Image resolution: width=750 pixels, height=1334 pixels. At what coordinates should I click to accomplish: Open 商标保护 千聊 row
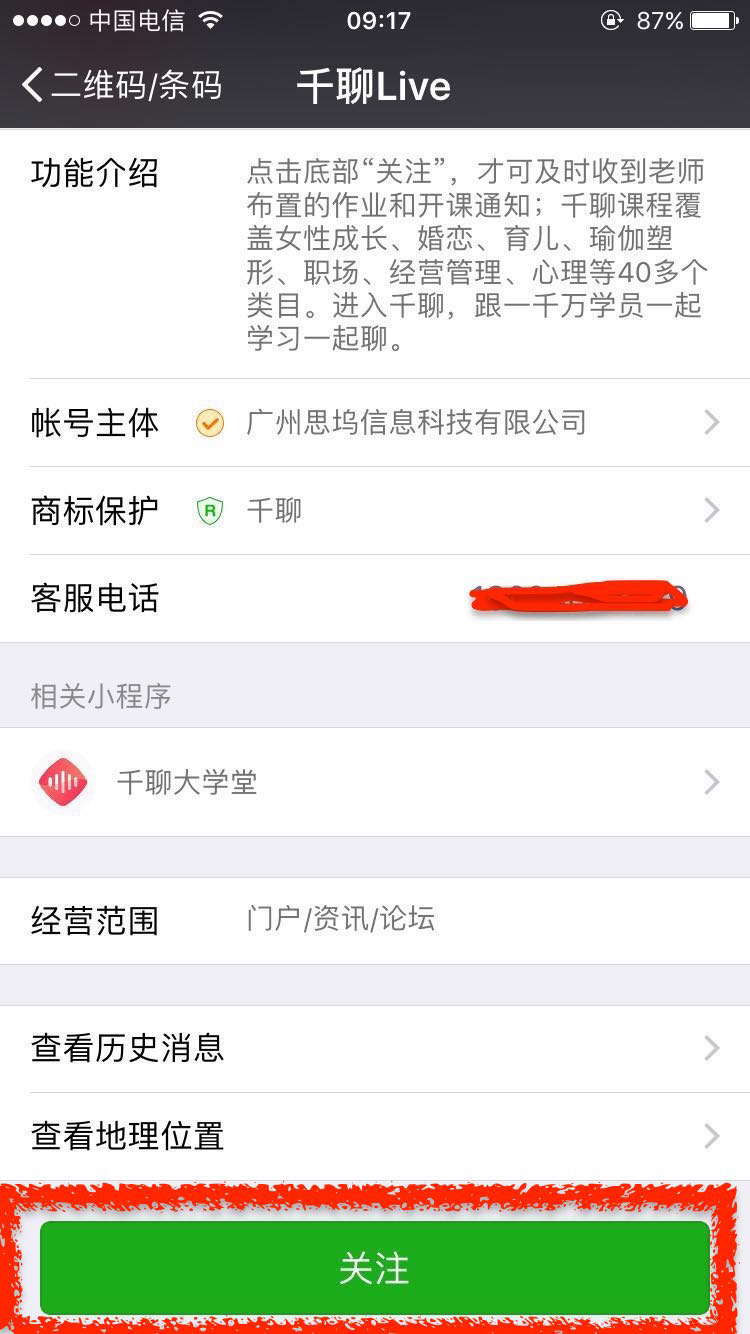click(375, 511)
